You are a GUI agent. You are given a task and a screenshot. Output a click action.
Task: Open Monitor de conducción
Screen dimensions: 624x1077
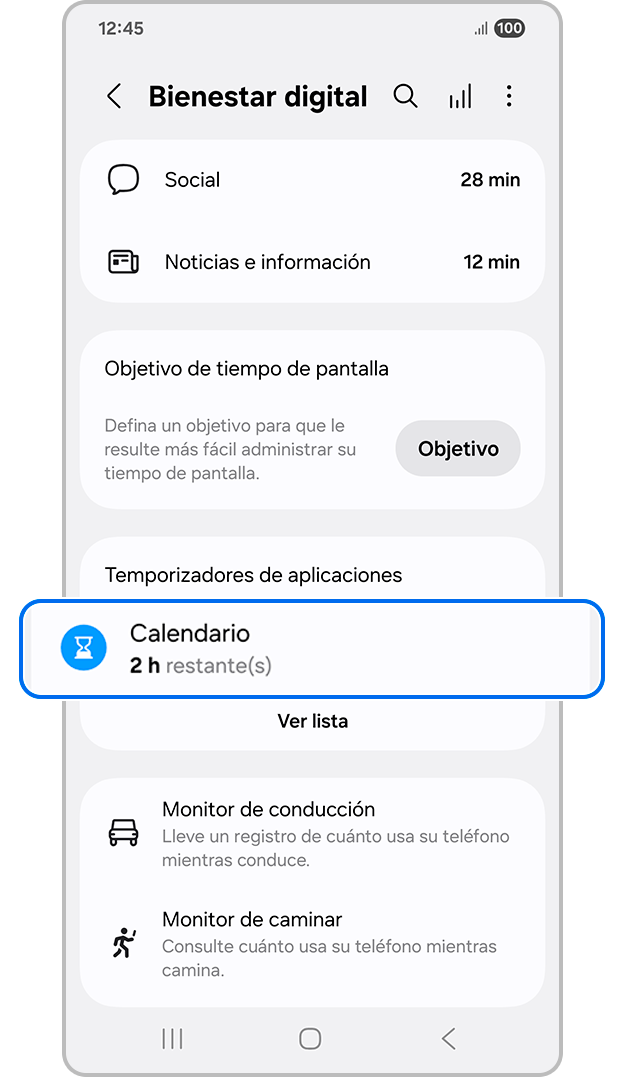(312, 832)
